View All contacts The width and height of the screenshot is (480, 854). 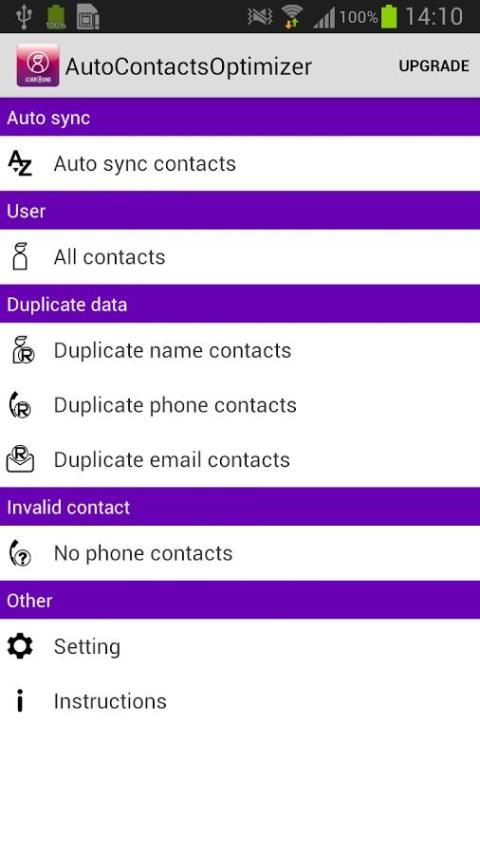[240, 257]
